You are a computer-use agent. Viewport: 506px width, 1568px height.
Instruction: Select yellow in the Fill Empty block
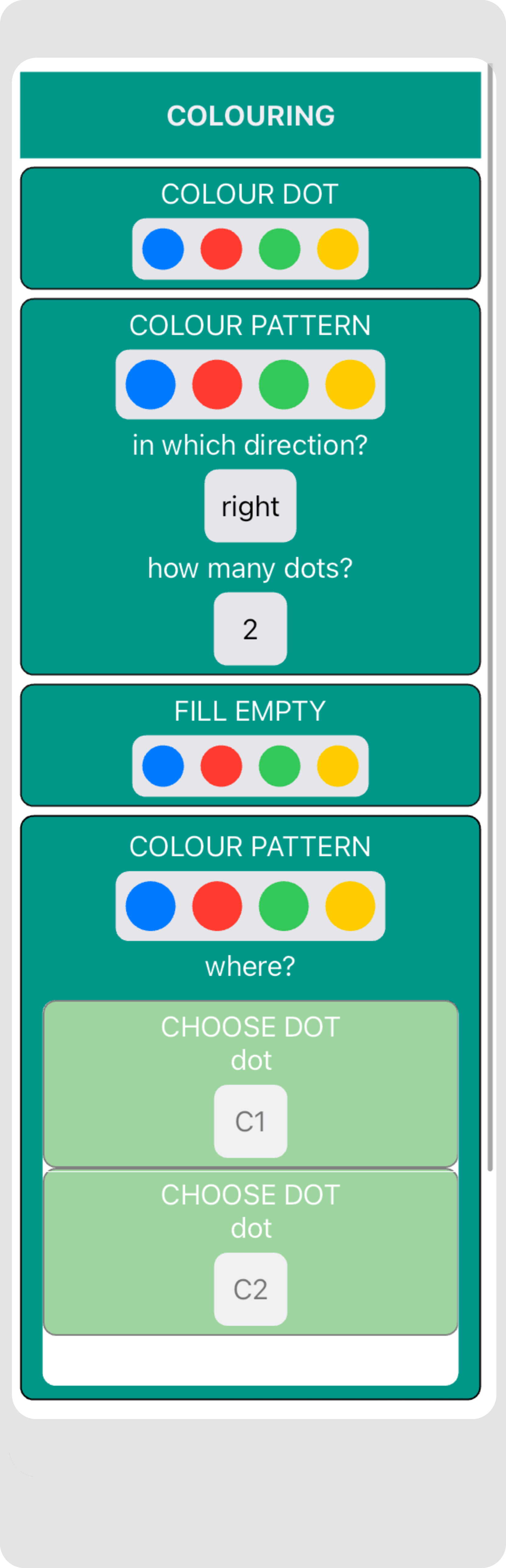[x=338, y=766]
